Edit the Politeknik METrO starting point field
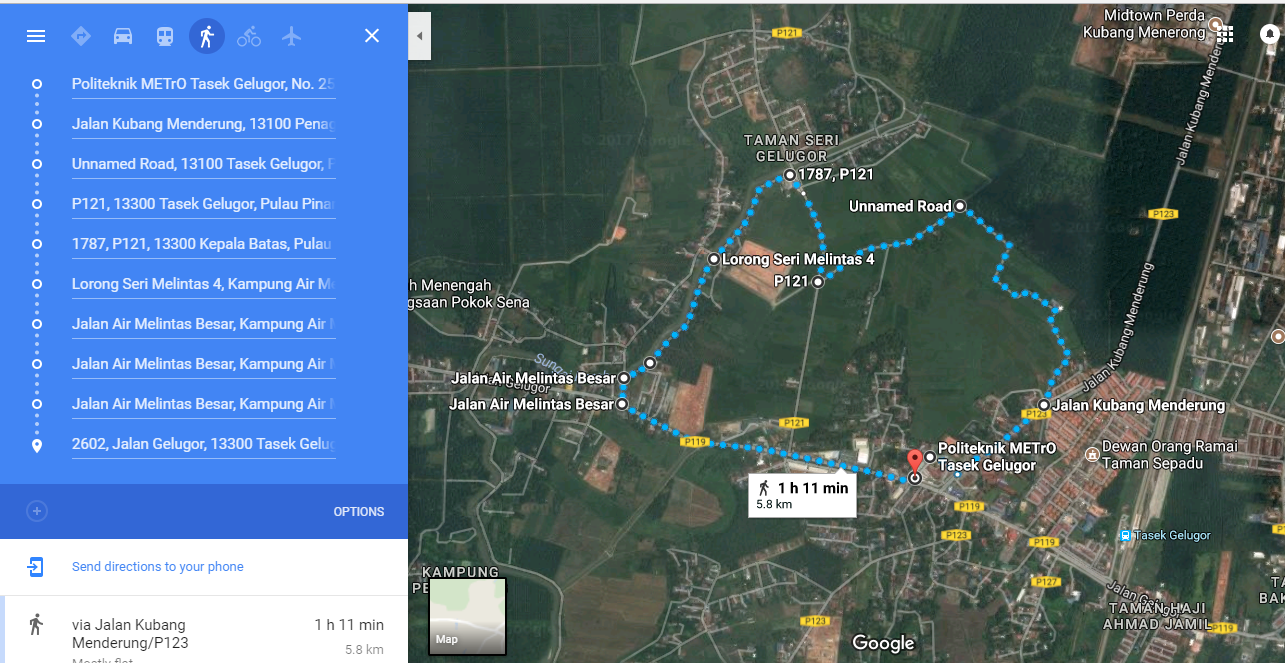This screenshot has width=1285, height=663. point(203,84)
